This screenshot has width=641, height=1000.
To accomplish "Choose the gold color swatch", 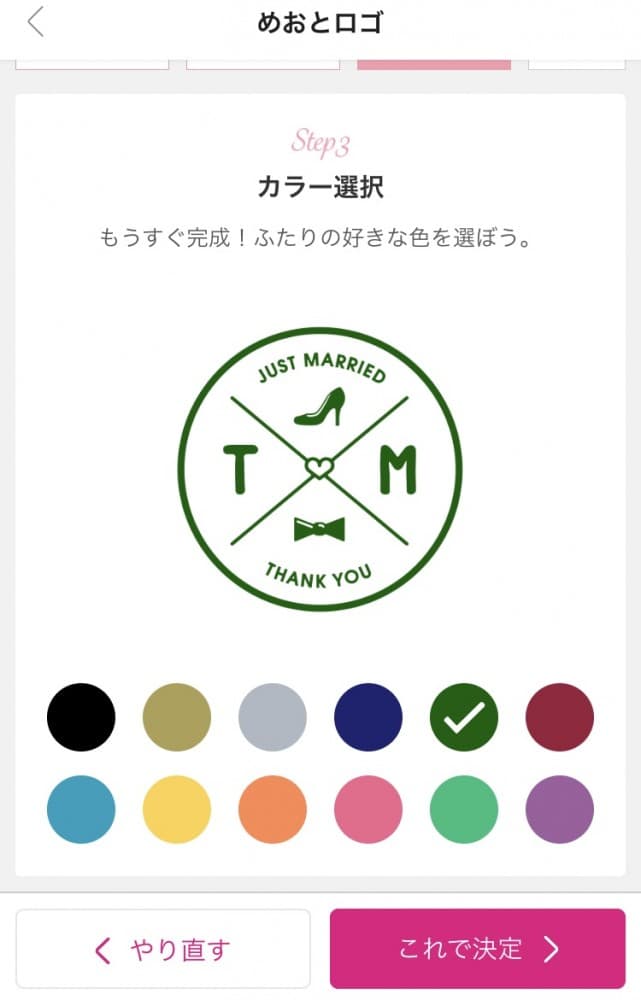I will [x=177, y=717].
